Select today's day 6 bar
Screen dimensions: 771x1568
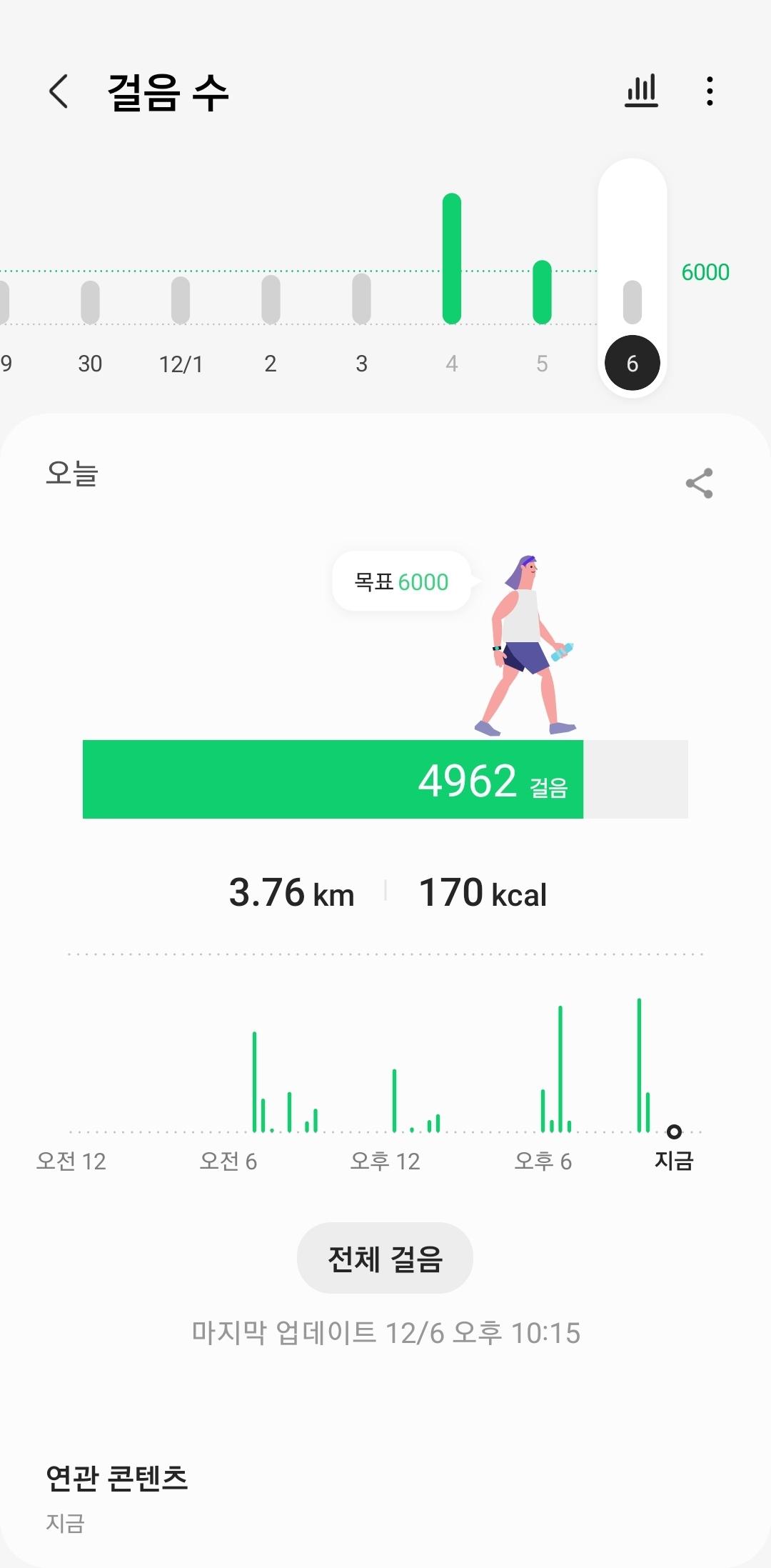point(633,301)
